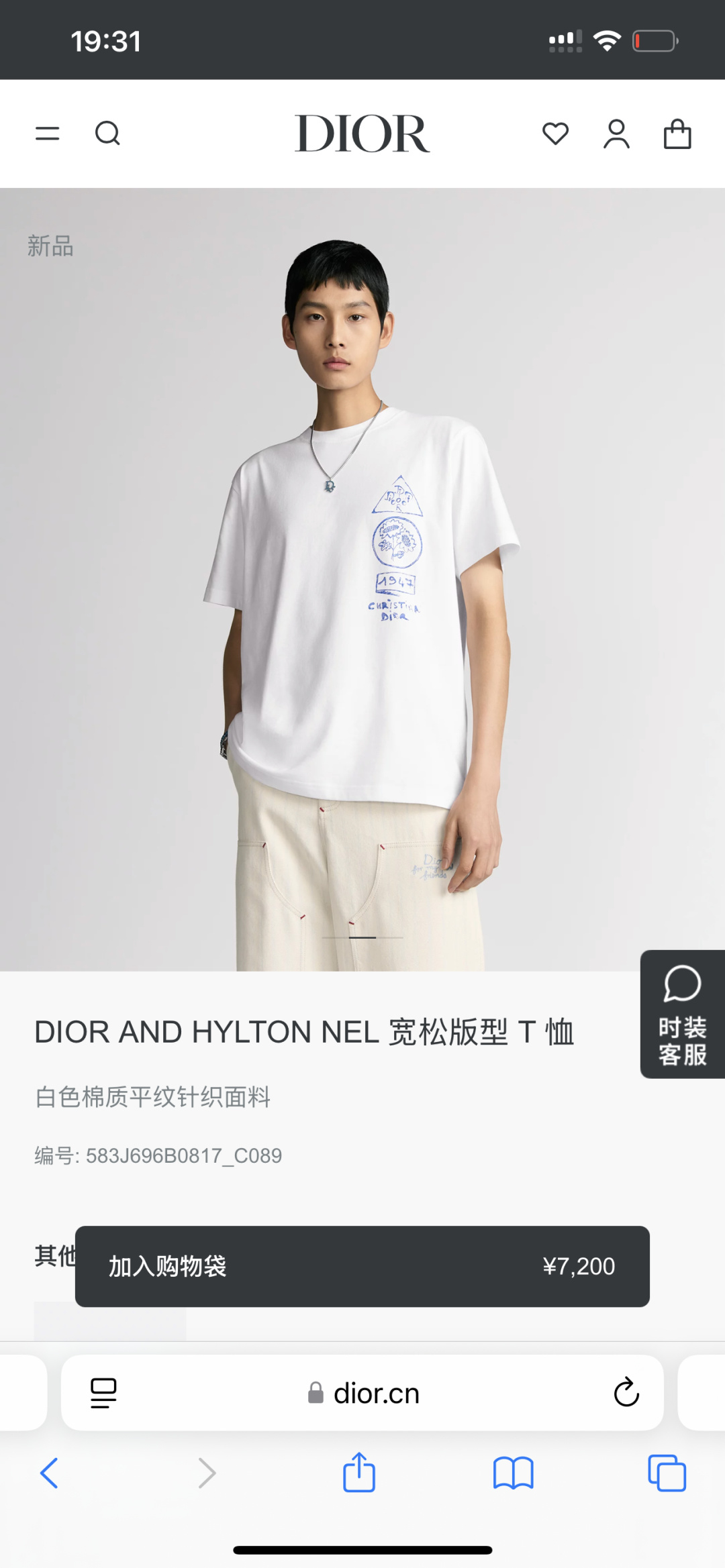Share this product page
This screenshot has height=1568, width=725.
point(359,1473)
